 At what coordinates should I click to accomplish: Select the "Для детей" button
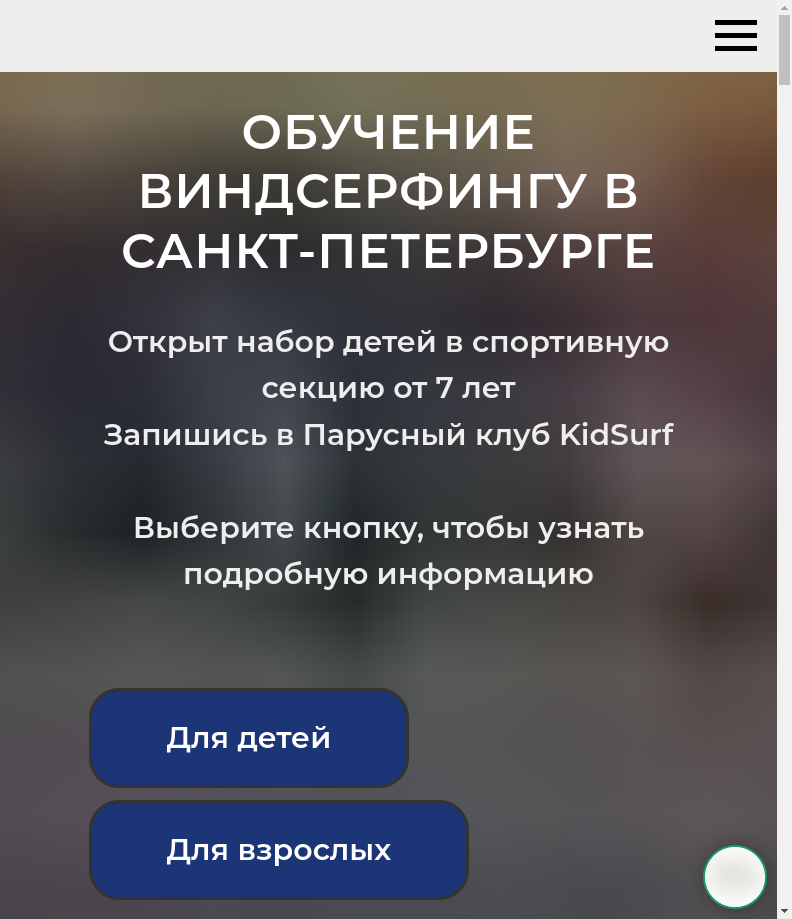click(249, 738)
